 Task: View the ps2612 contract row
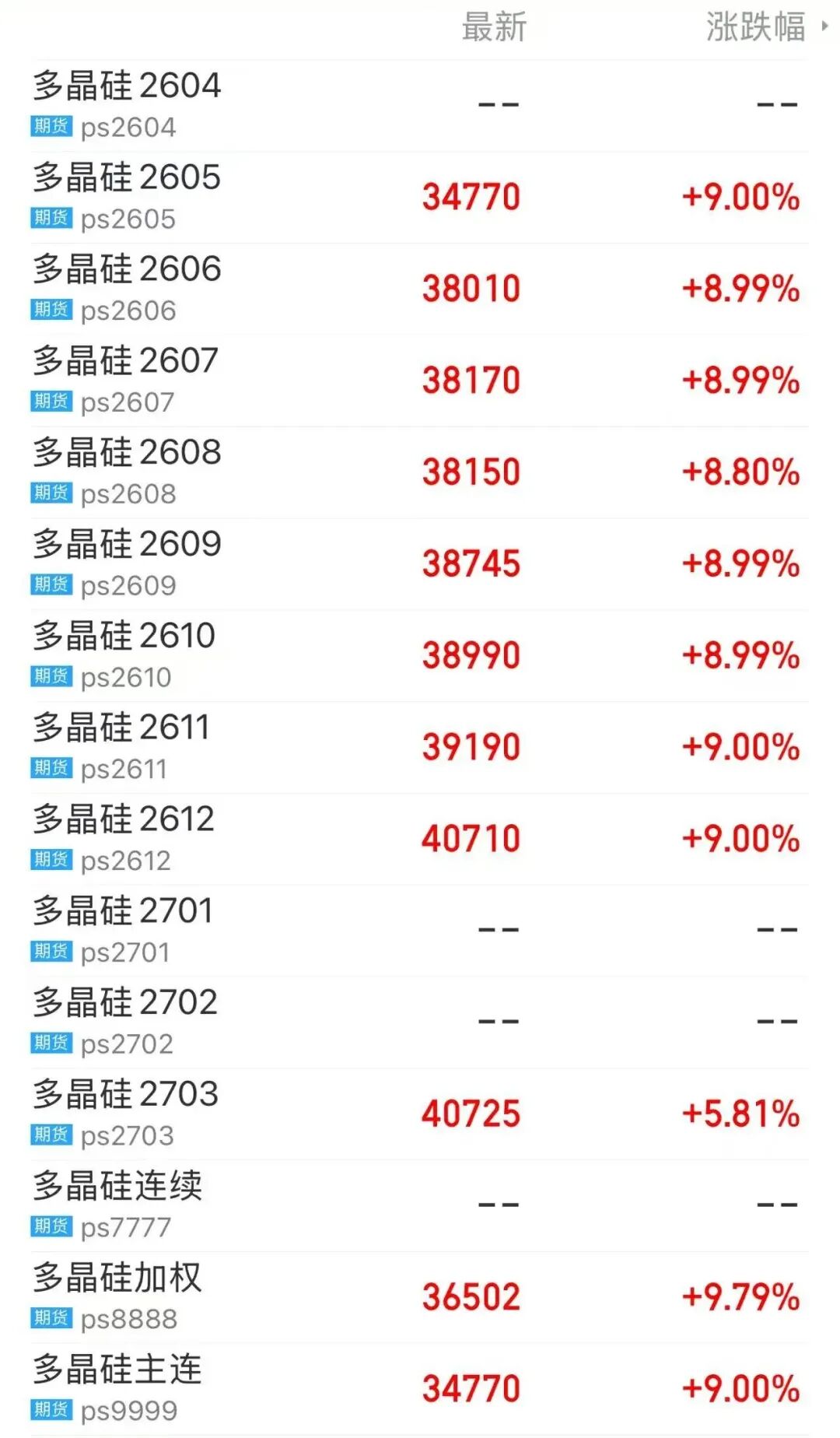(x=127, y=839)
